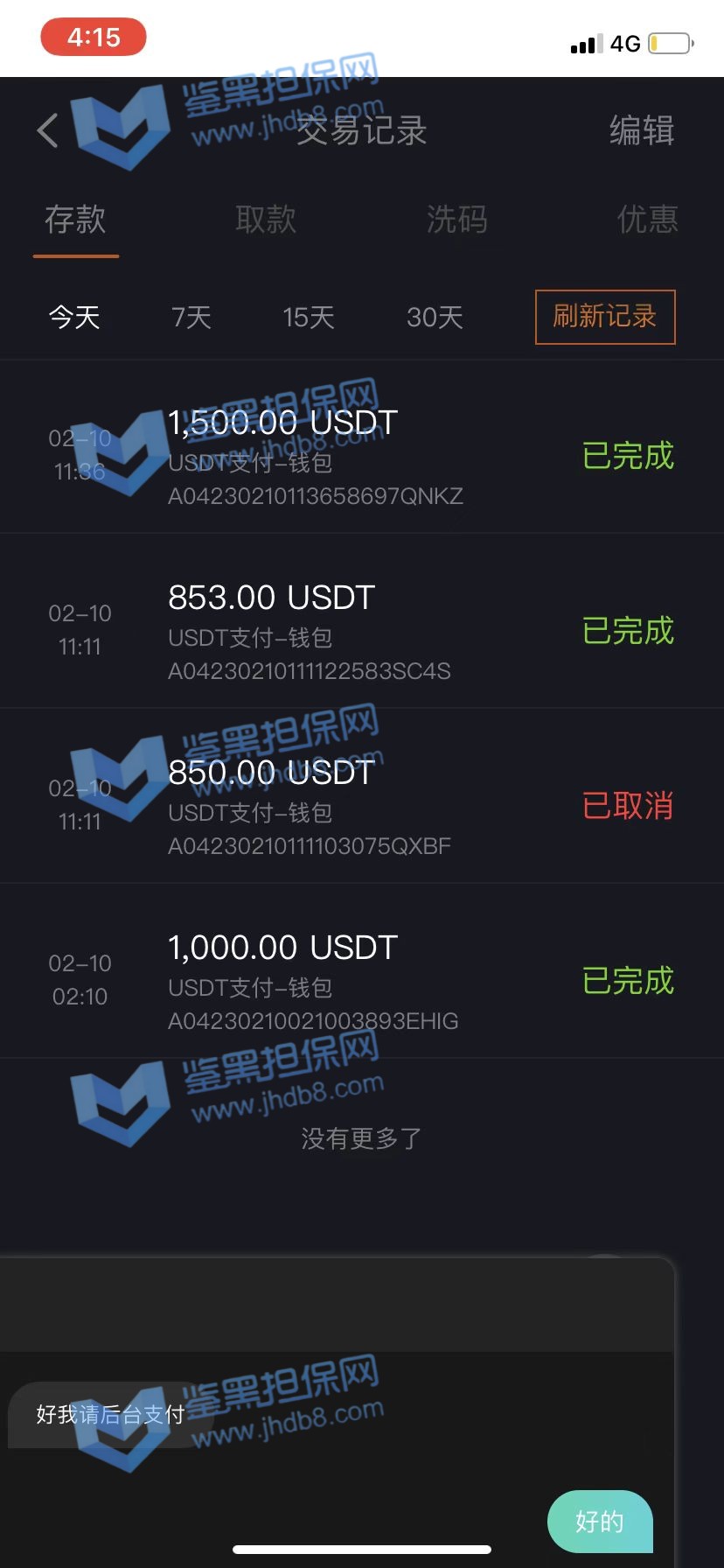Open the 1,000.00 USDT deposit record
The image size is (724, 1568).
(361, 980)
